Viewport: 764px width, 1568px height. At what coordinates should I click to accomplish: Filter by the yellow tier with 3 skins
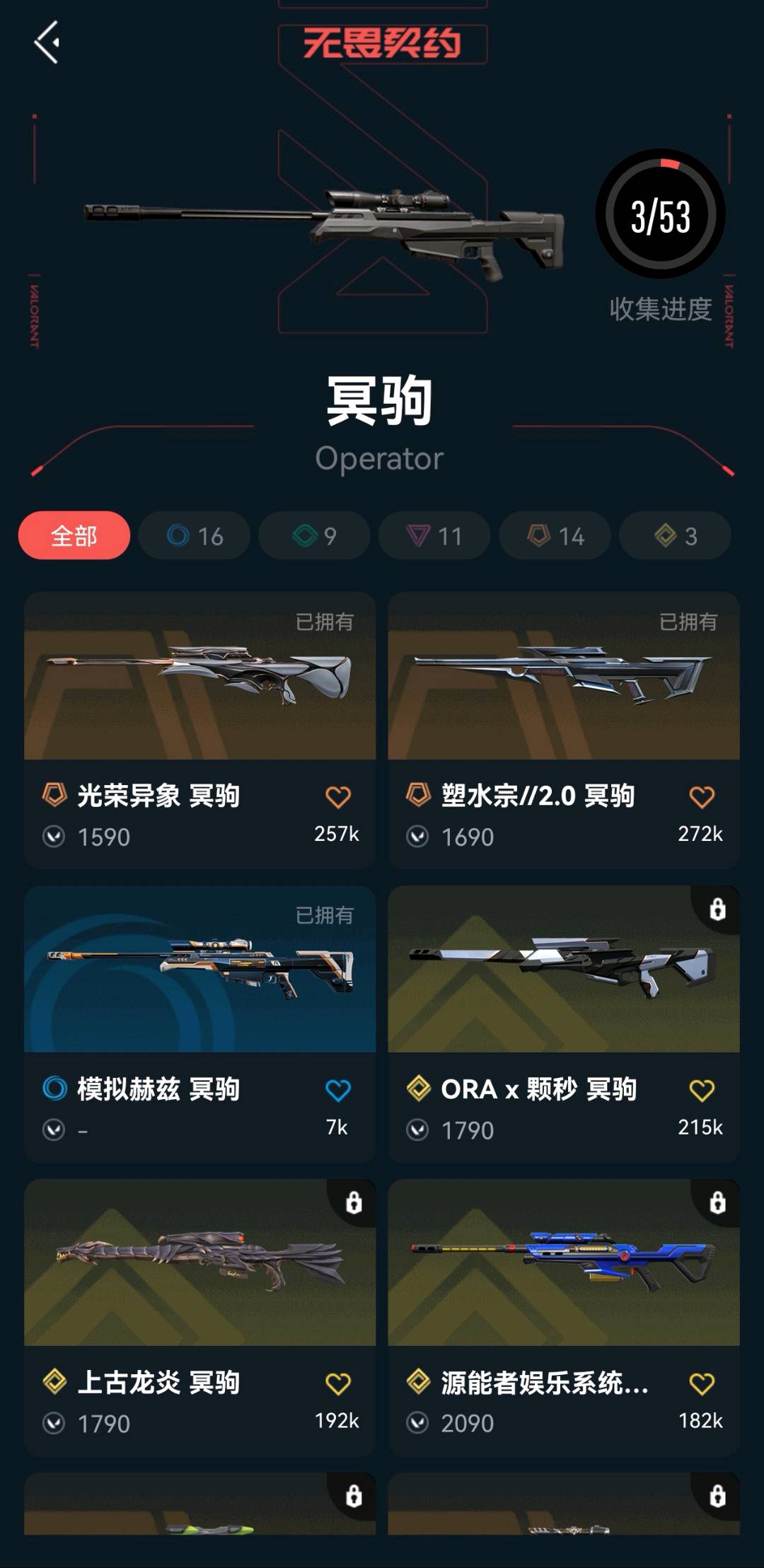click(x=675, y=535)
